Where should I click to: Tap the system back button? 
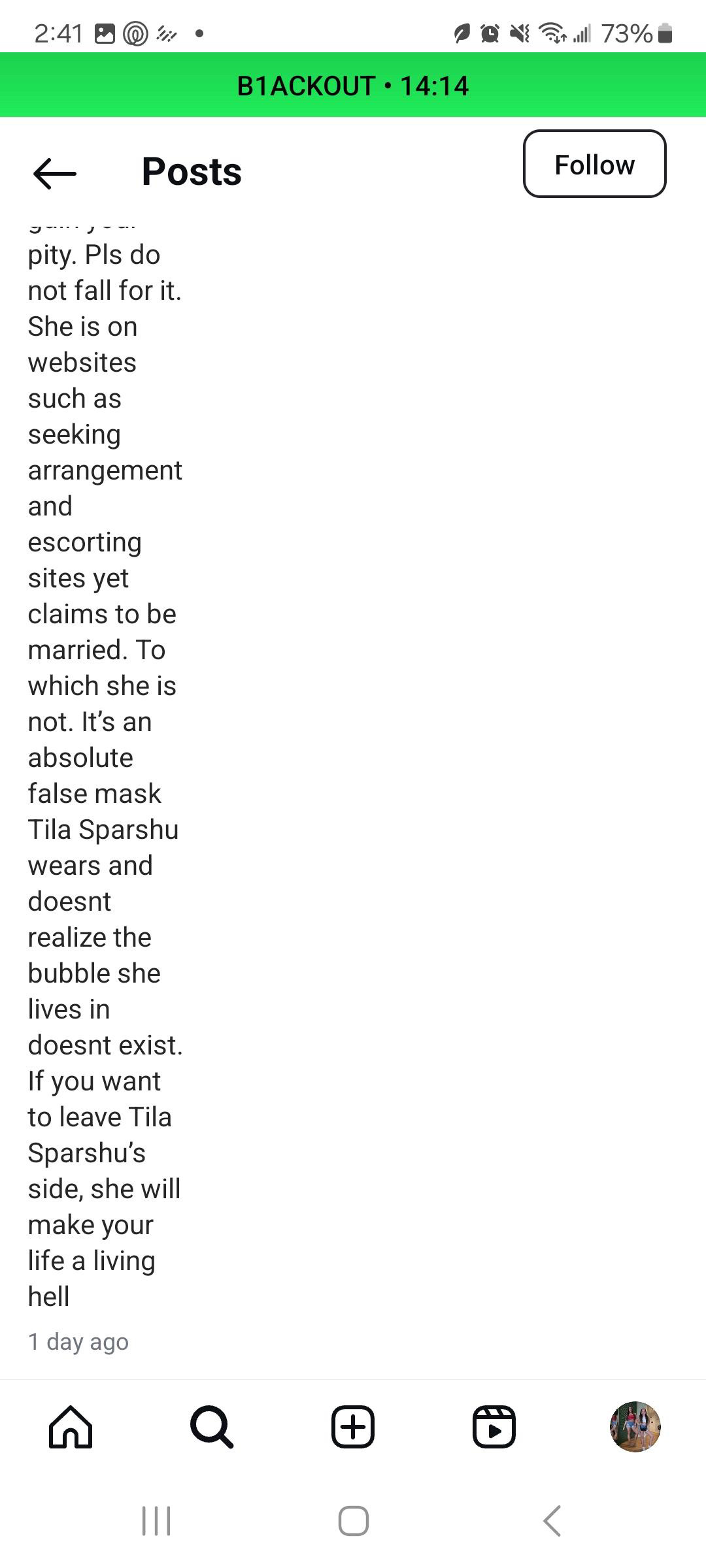[x=552, y=1521]
